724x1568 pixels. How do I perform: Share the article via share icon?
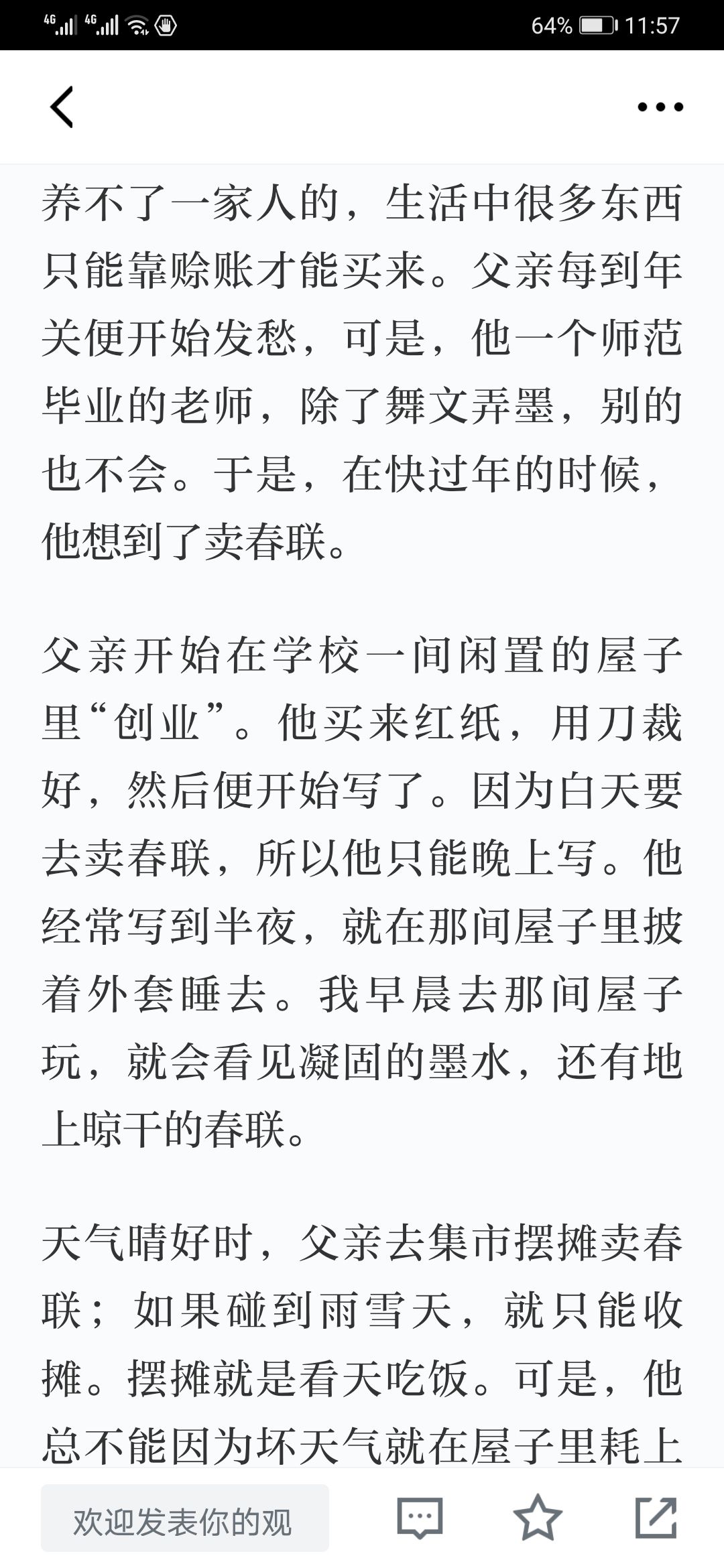pos(656,1517)
